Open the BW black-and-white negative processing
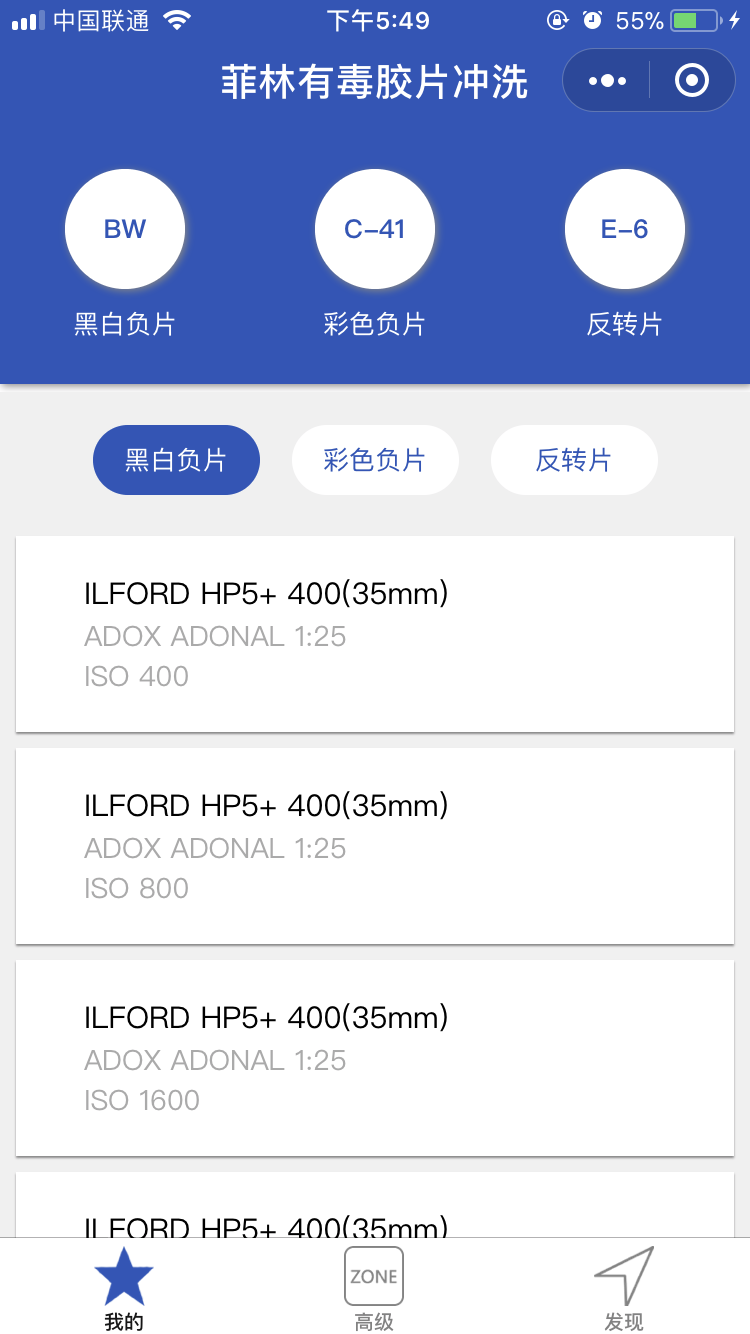Viewport: 750px width, 1334px height. tap(125, 229)
